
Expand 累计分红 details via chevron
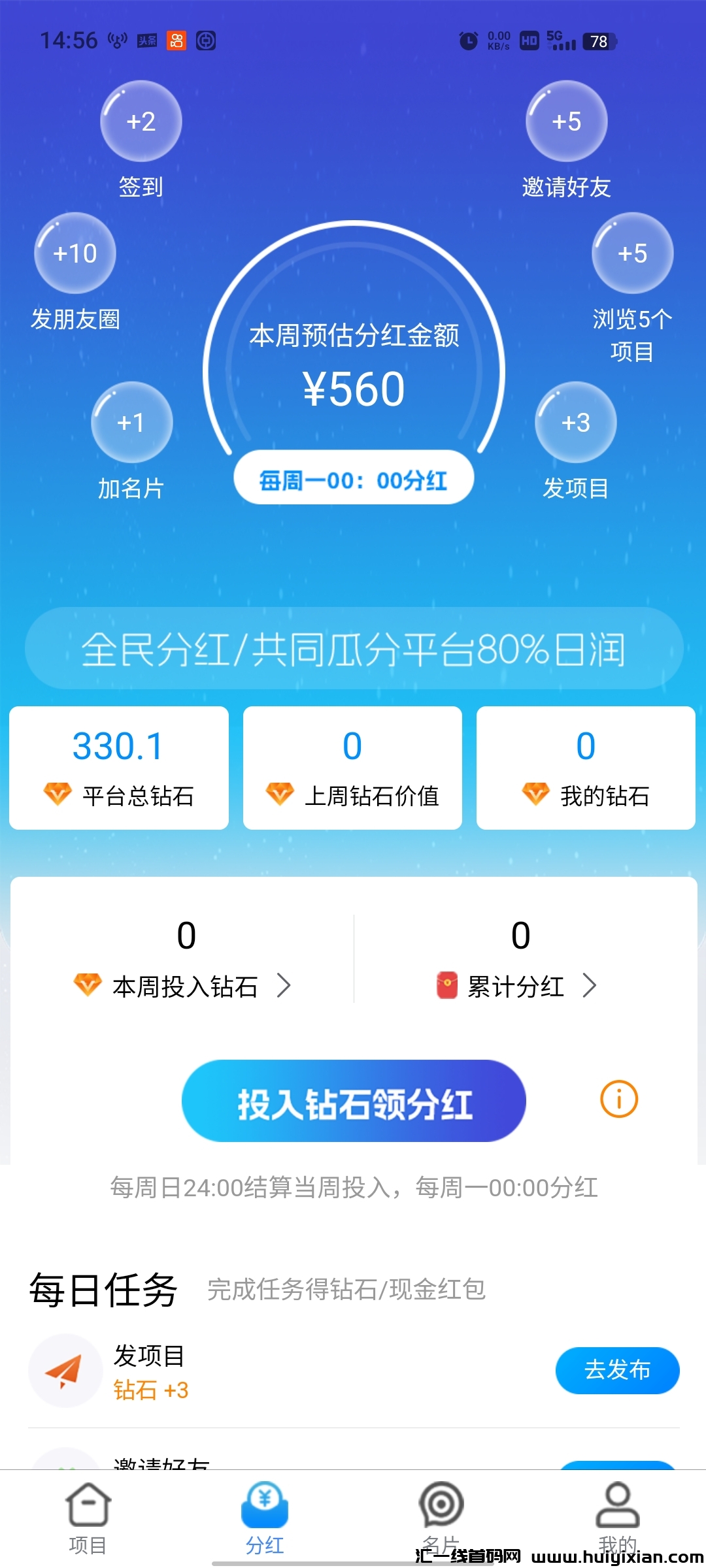tap(592, 985)
